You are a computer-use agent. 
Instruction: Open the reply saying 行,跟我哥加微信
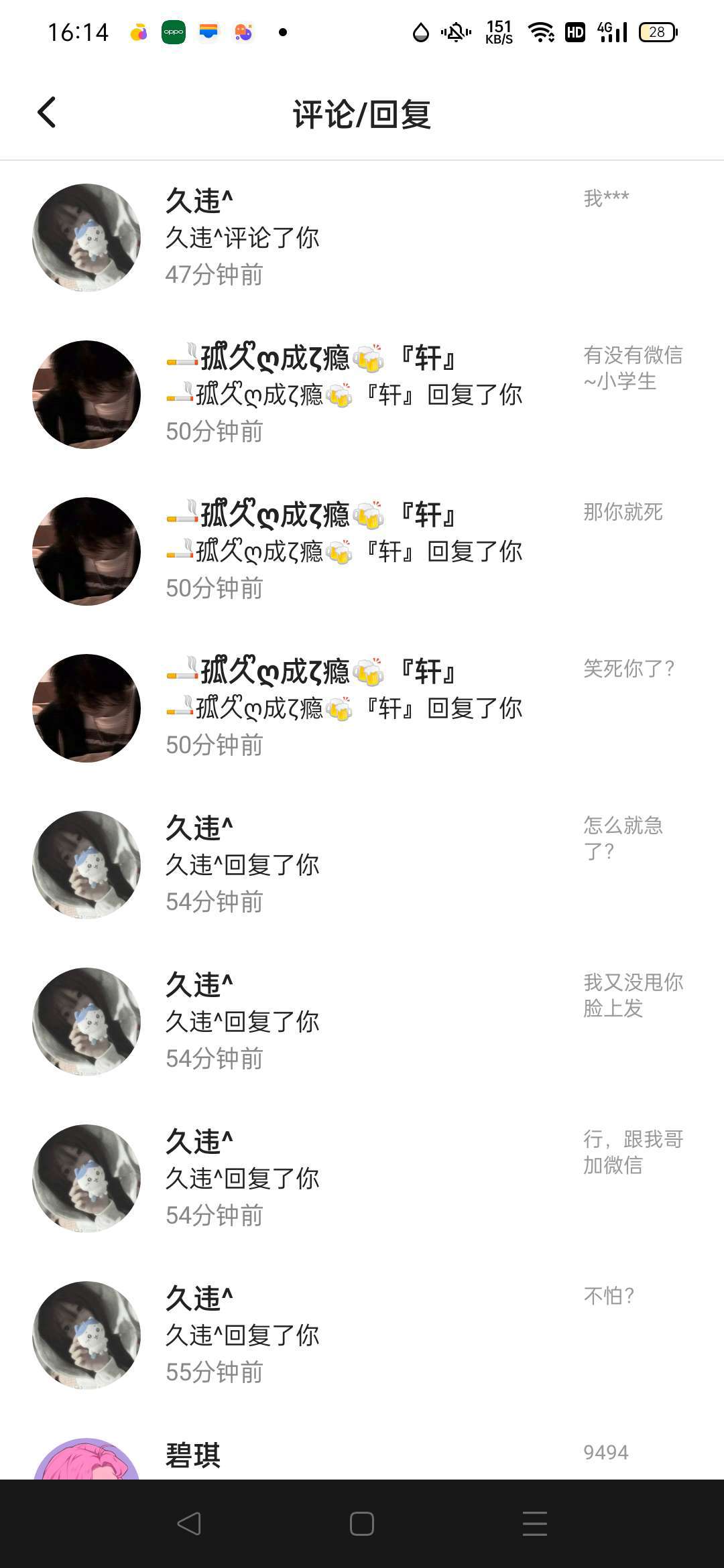[362, 1179]
